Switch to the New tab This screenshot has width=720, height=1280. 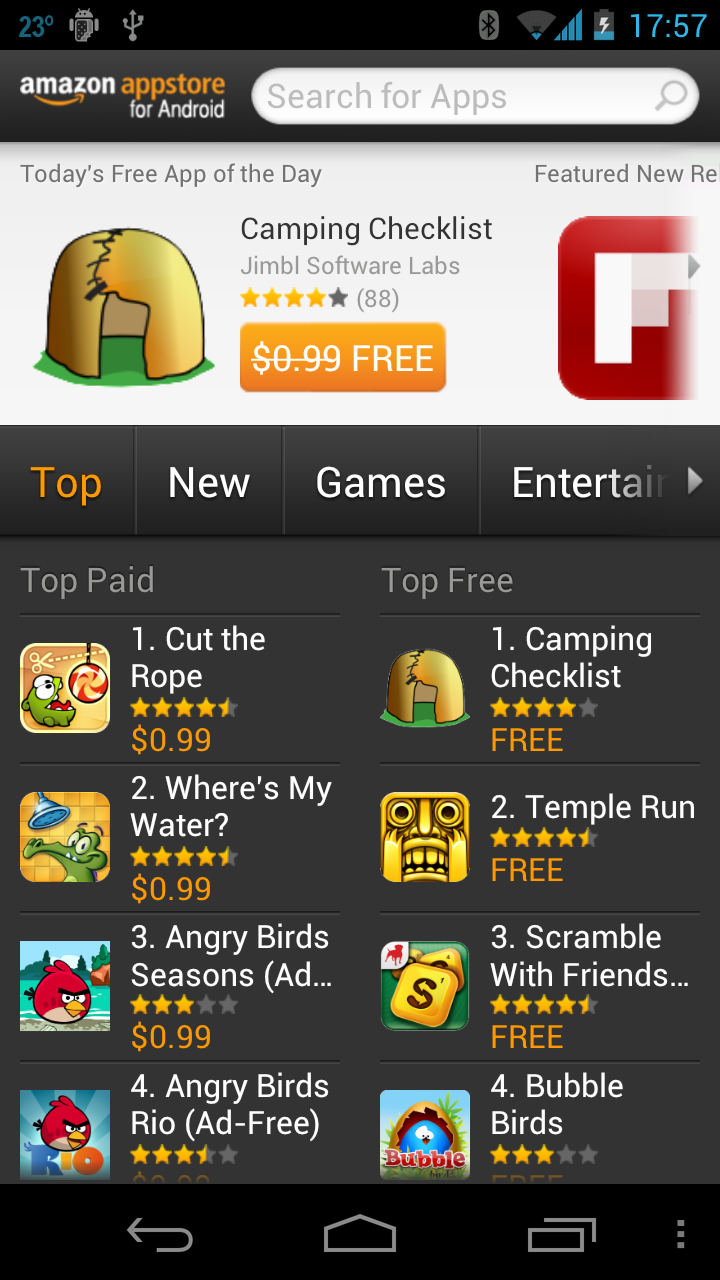[209, 483]
